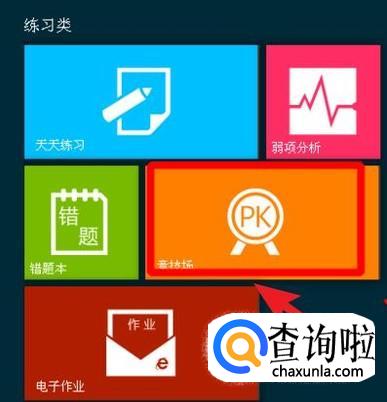The height and width of the screenshot is (402, 387).
Task: Open the 错题本 tile
Action: pos(81,222)
